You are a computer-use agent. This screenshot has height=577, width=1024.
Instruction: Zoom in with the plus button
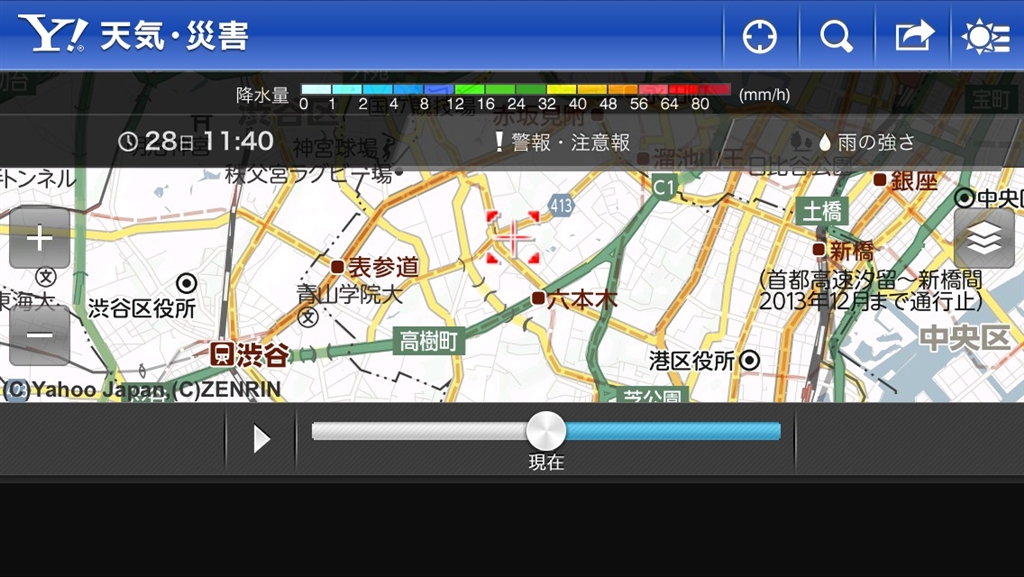coord(40,238)
